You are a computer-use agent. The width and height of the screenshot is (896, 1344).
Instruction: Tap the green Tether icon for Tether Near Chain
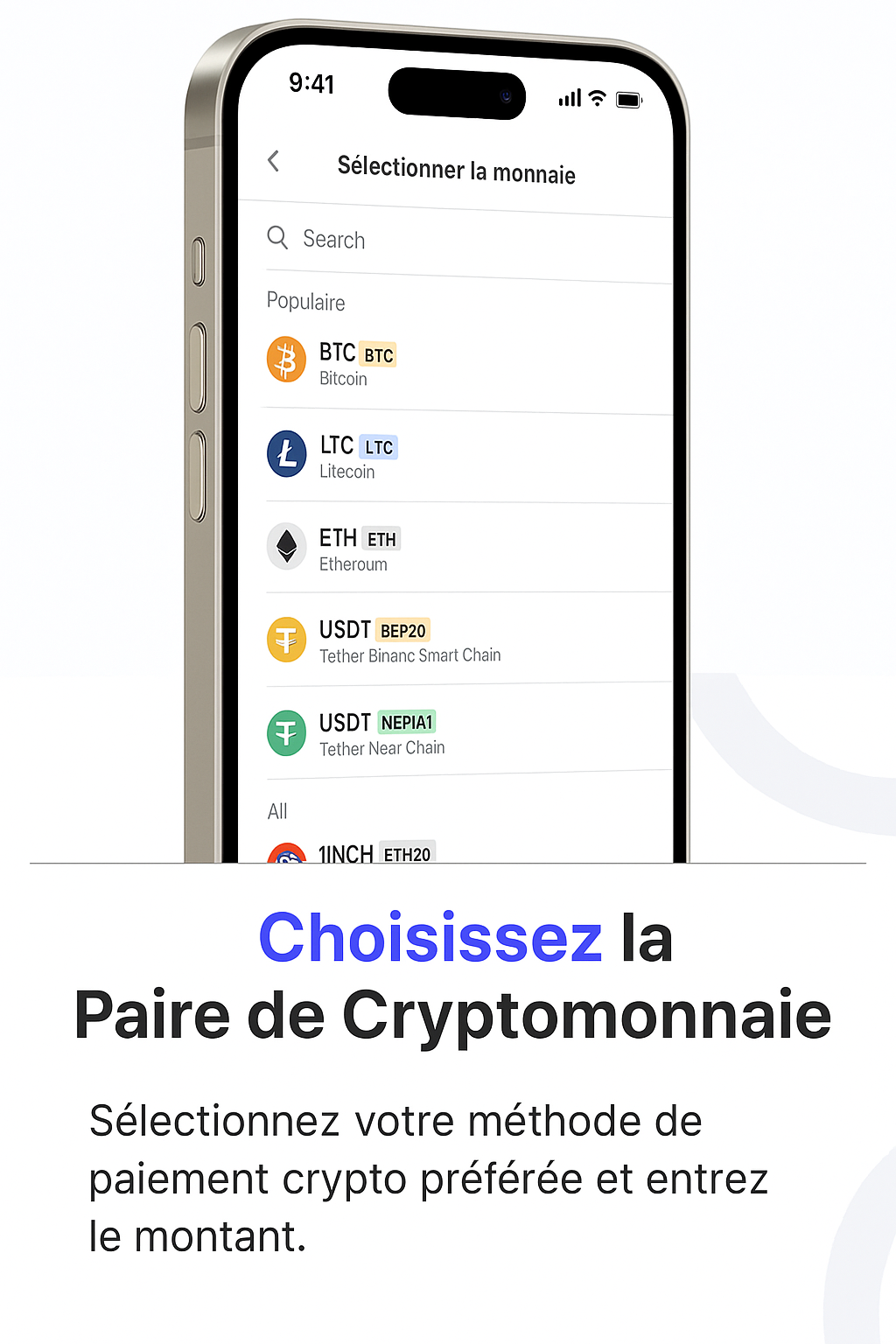pyautogui.click(x=286, y=732)
